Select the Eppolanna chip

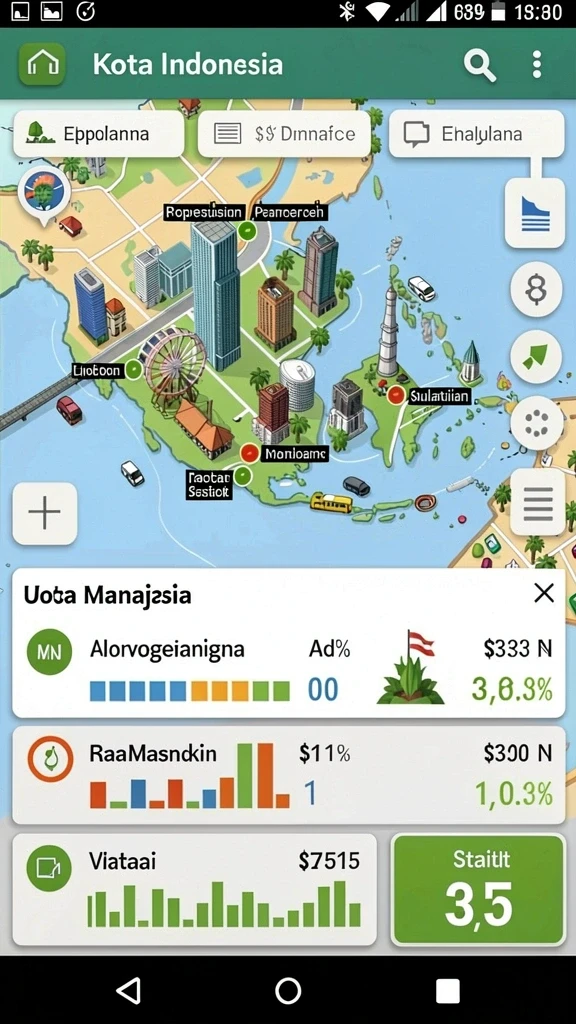tap(99, 134)
